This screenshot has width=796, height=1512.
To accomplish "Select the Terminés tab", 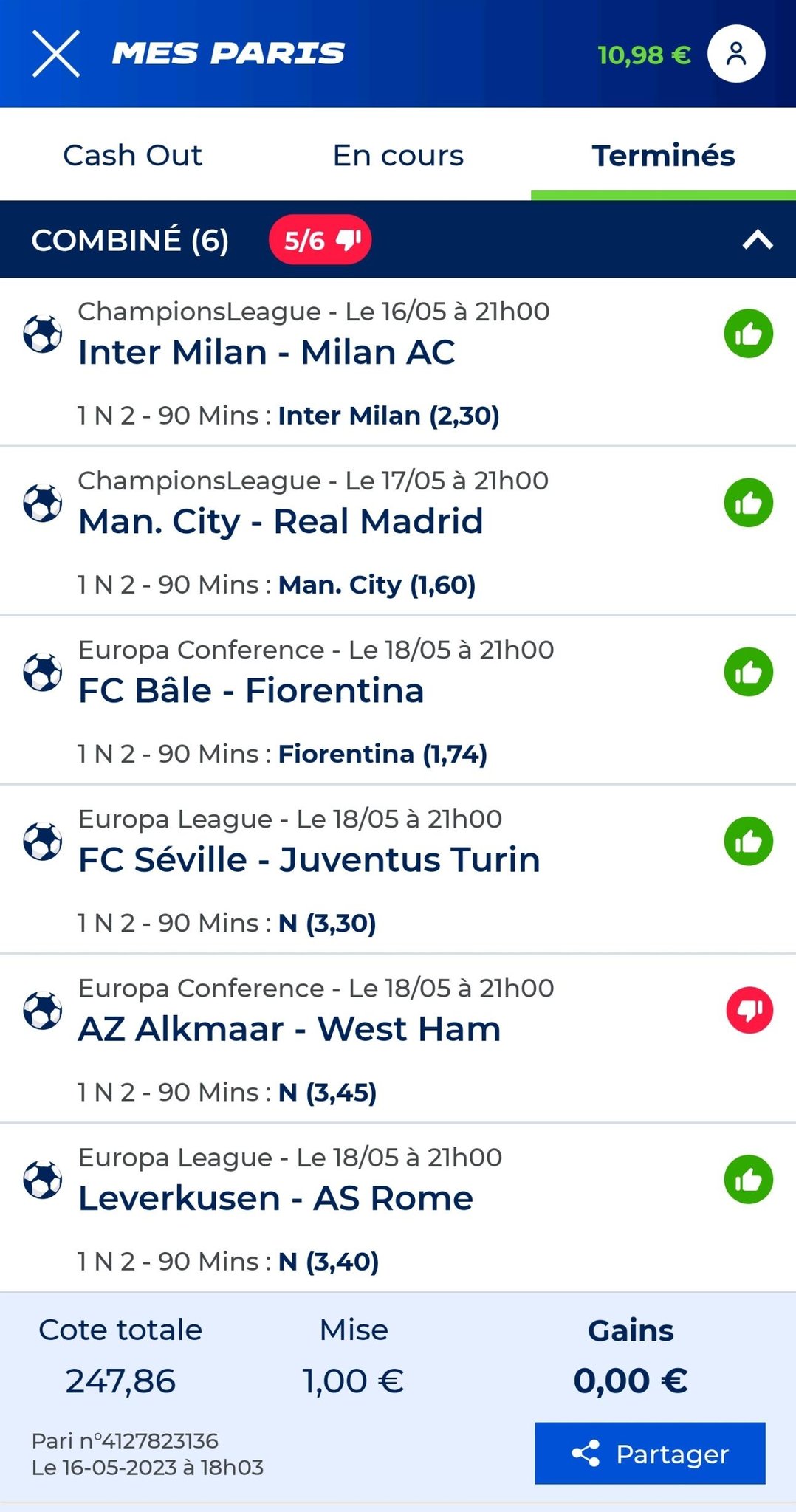I will click(x=663, y=155).
